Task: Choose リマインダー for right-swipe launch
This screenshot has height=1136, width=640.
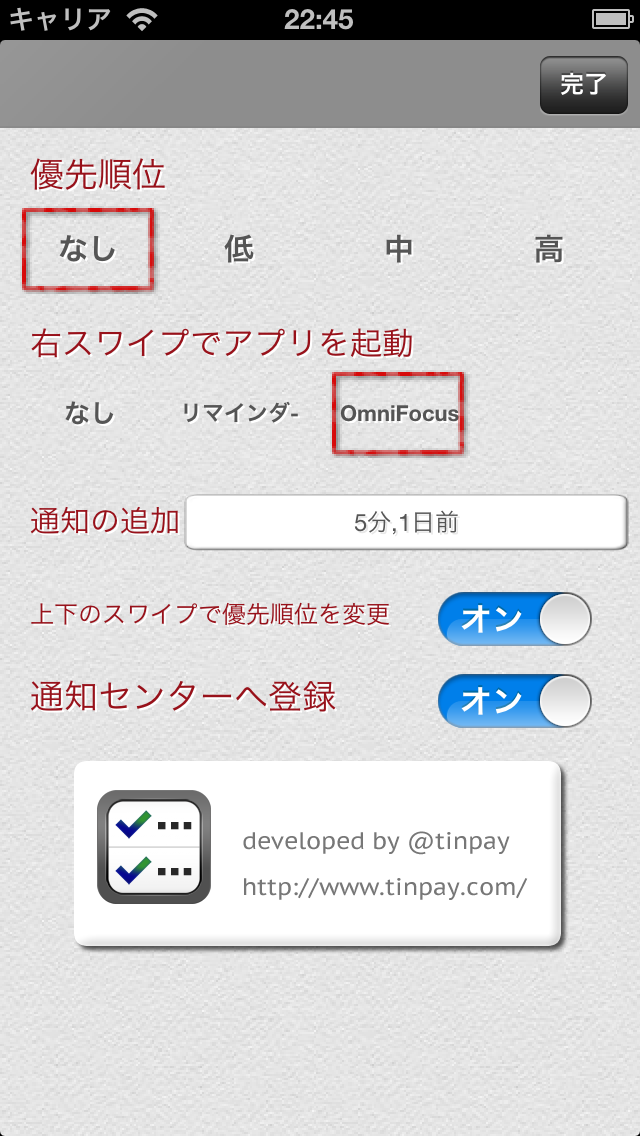Action: click(240, 413)
